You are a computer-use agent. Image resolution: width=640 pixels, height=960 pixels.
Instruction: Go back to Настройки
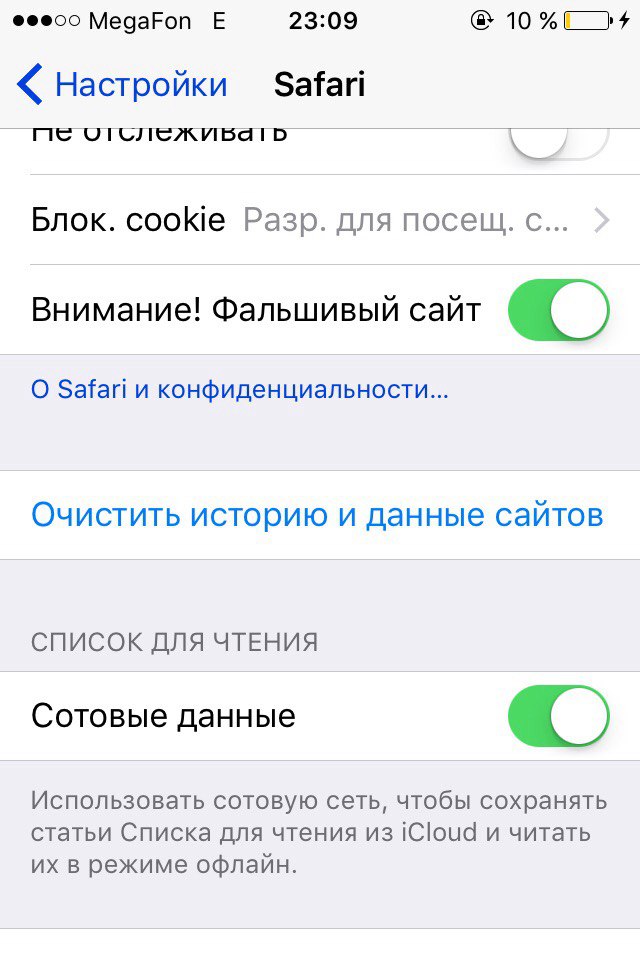pos(122,85)
